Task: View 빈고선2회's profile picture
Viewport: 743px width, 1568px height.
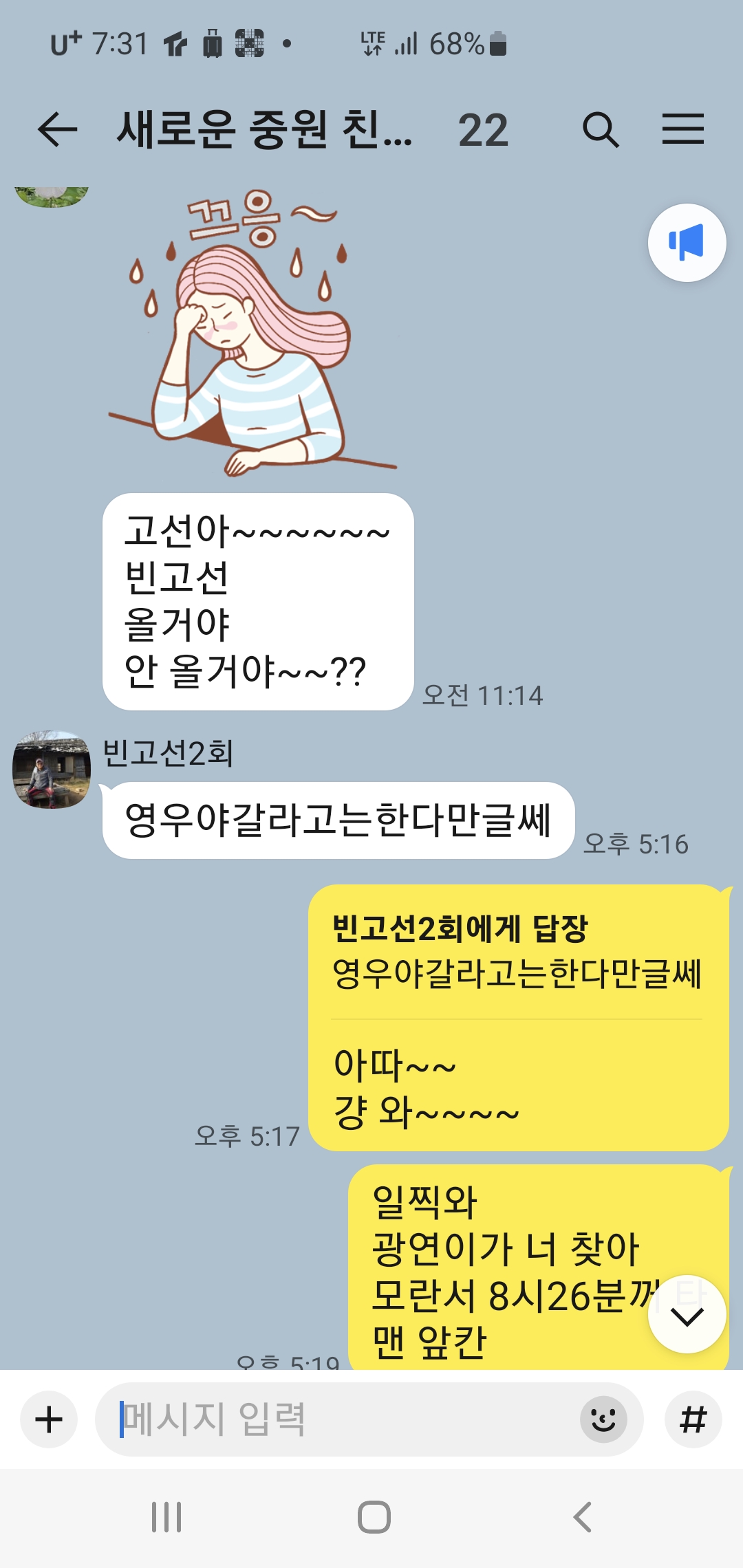Action: click(x=52, y=770)
